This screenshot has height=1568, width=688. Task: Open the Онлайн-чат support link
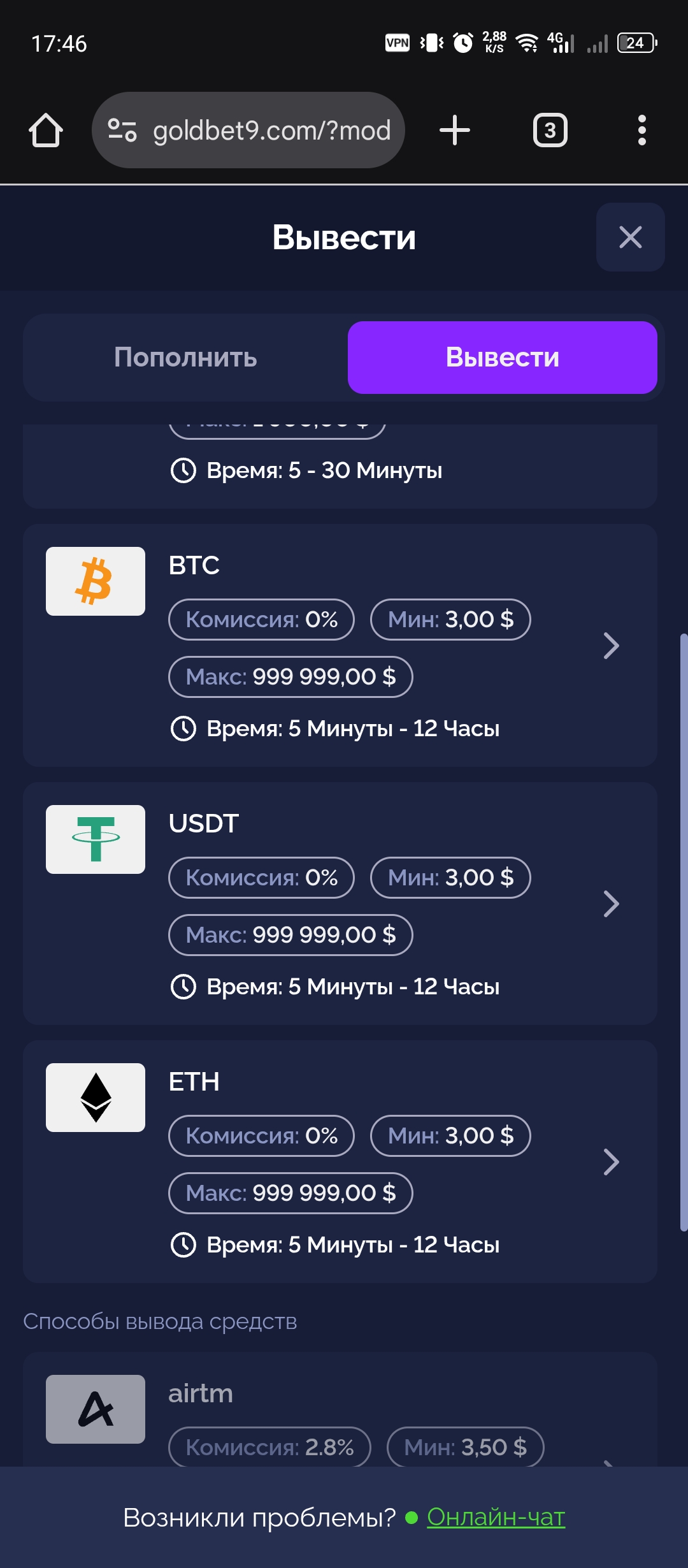[496, 1517]
